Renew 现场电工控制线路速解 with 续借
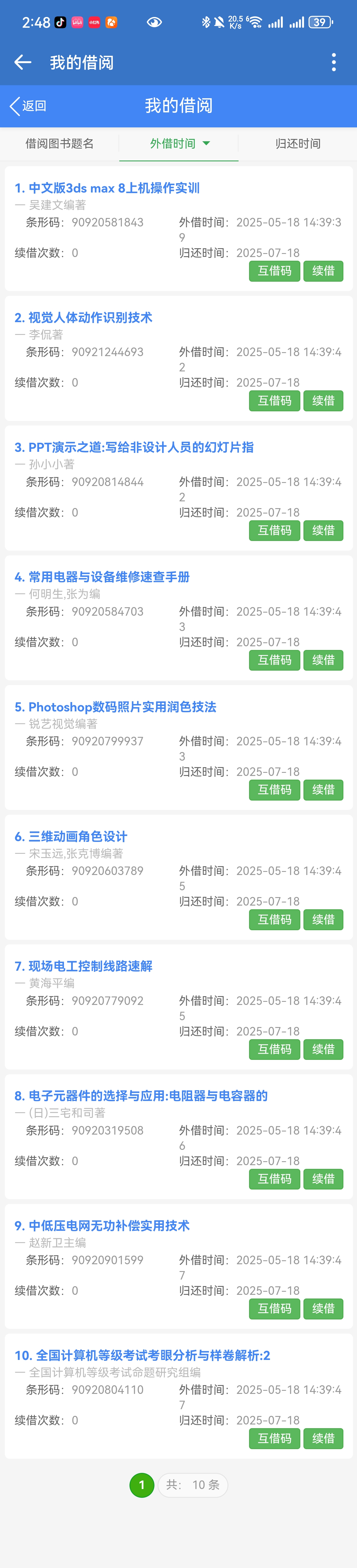This screenshot has height=1568, width=357. pos(323,1049)
